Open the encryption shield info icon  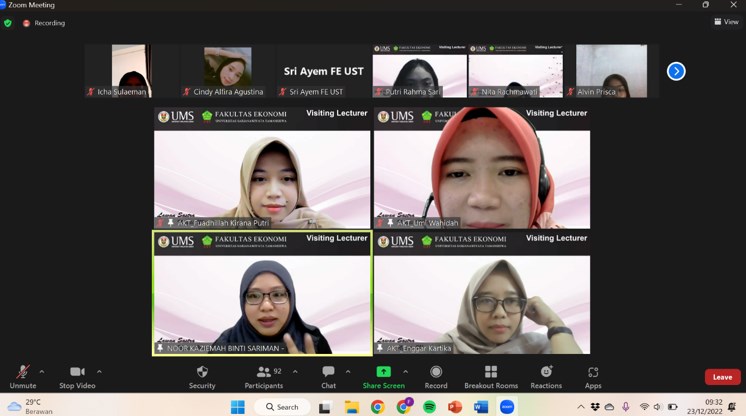coord(8,22)
